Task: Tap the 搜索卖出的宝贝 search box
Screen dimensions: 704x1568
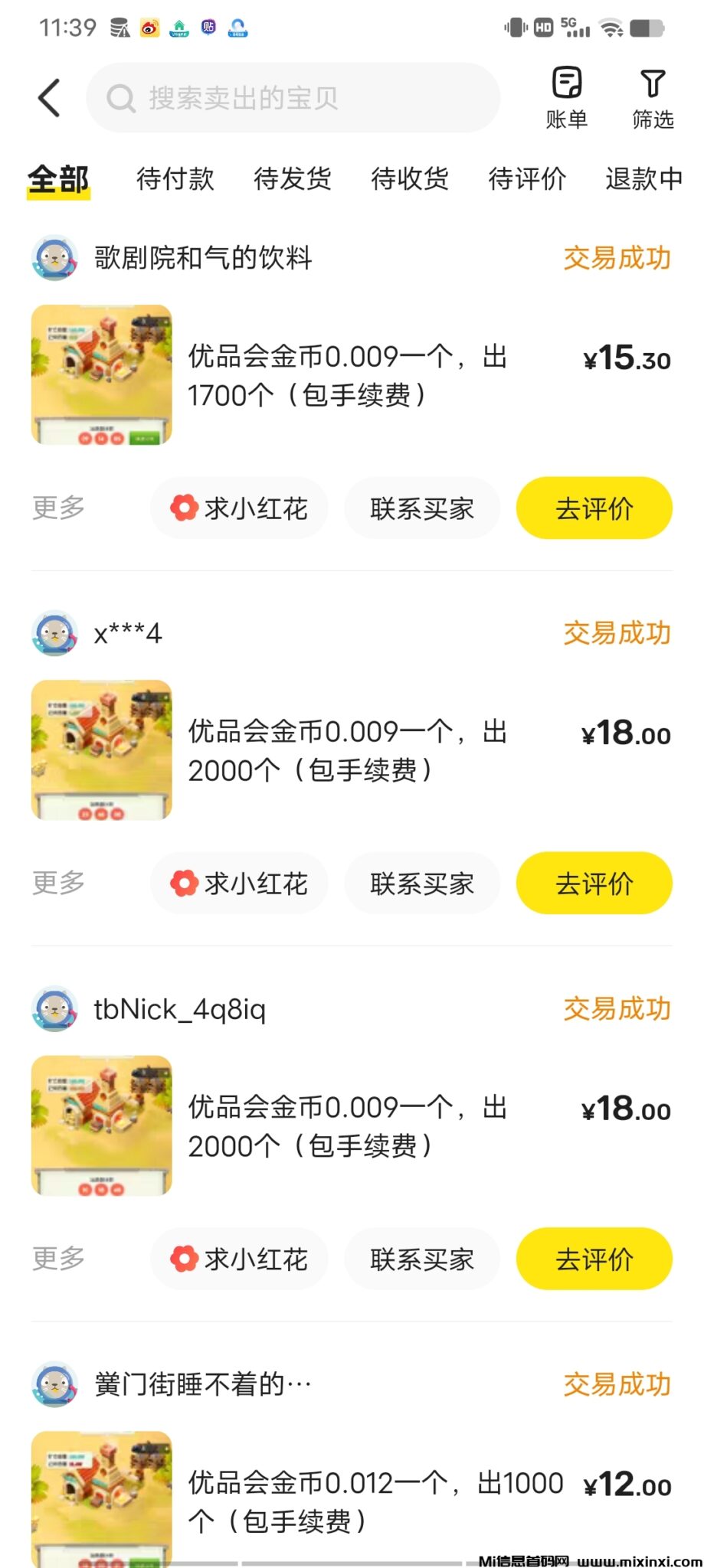Action: pos(293,98)
